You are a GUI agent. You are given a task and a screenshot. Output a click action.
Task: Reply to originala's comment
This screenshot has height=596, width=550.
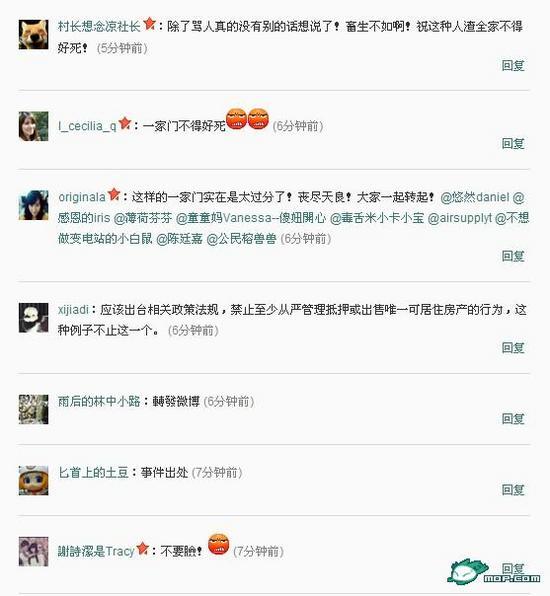coord(513,256)
